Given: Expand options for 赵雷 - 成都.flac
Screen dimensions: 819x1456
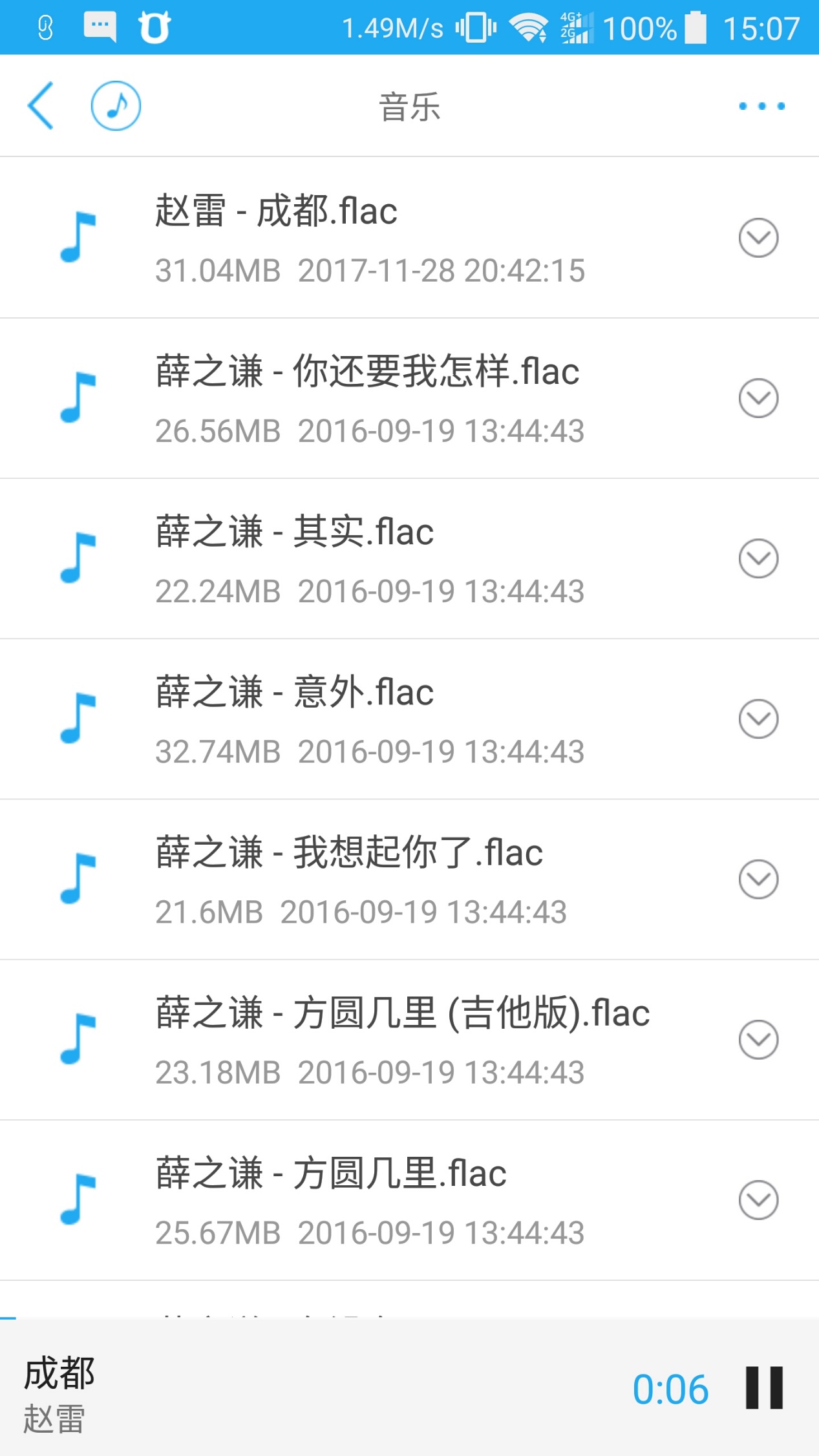Looking at the screenshot, I should 758,238.
